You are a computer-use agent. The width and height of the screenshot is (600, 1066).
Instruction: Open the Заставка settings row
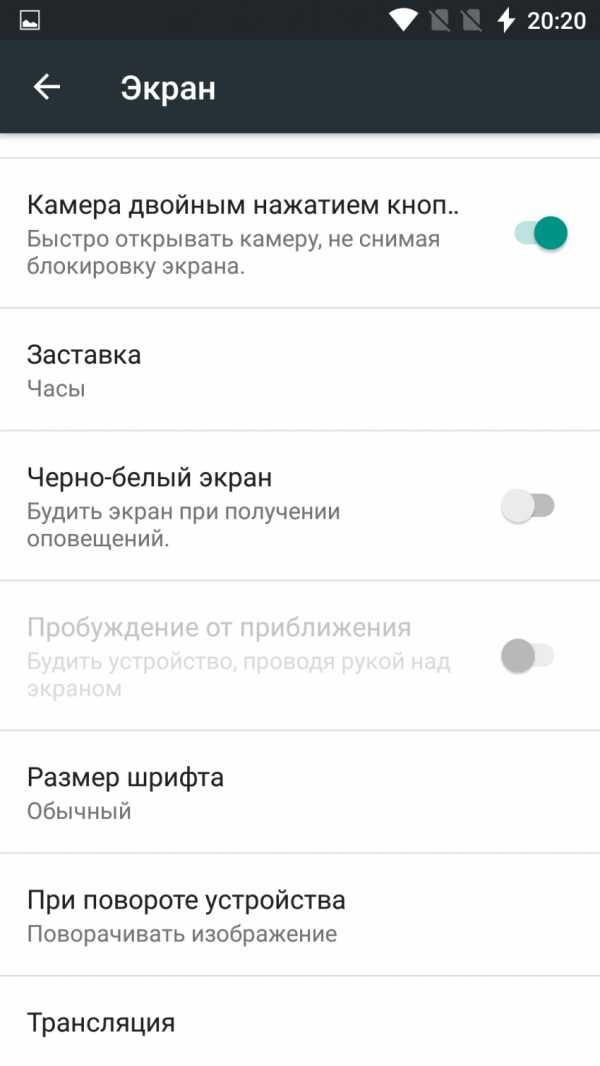pos(300,369)
